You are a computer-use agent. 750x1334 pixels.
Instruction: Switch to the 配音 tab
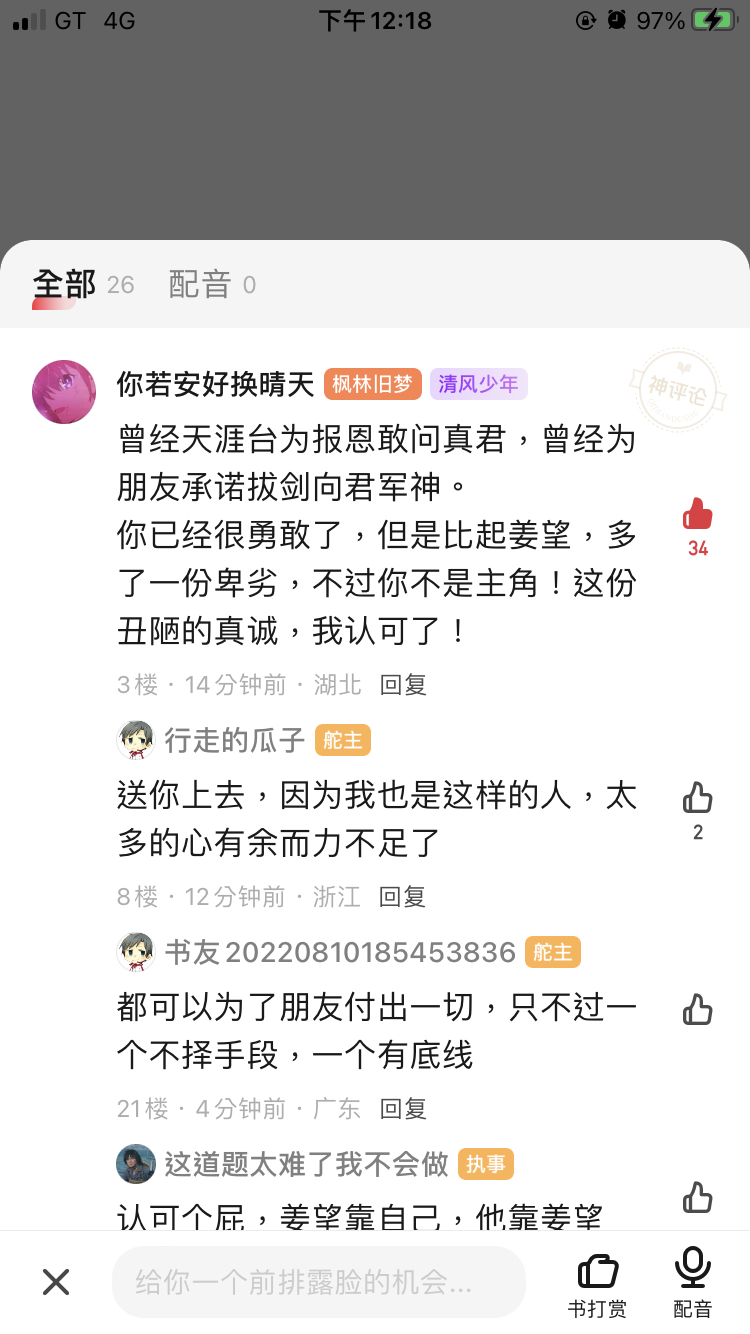click(x=200, y=285)
